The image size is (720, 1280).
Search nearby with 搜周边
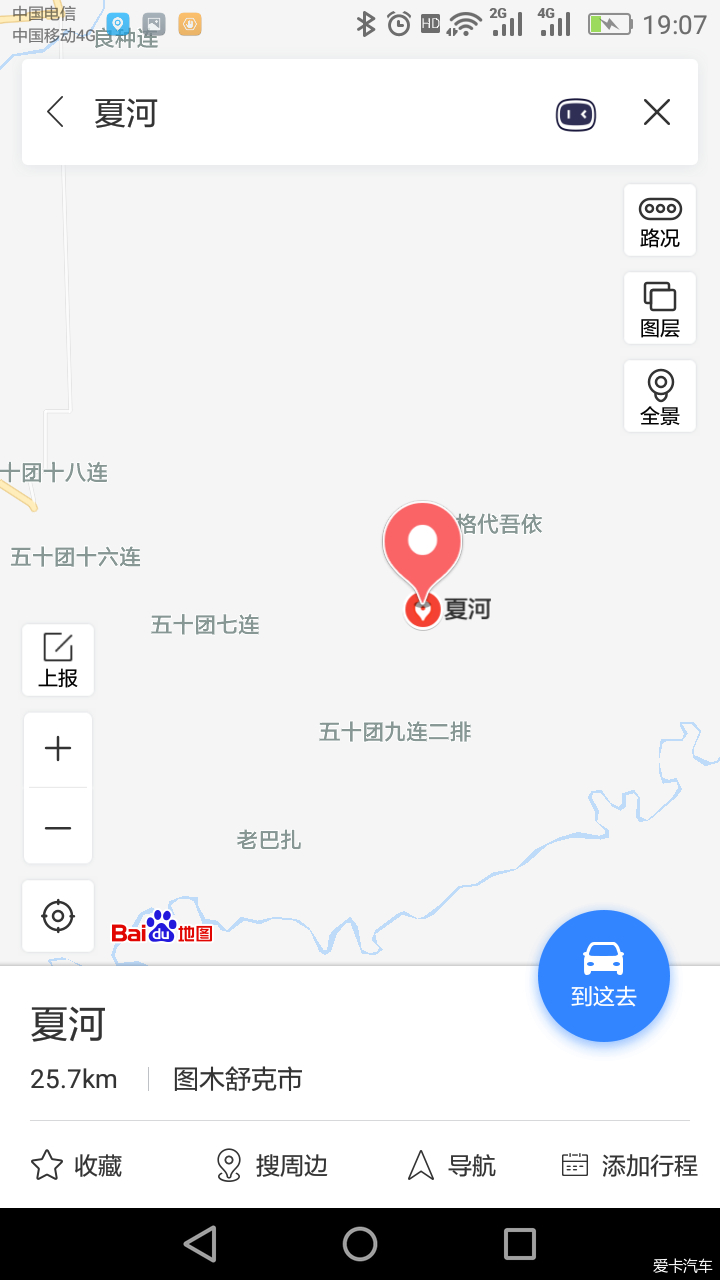point(272,1165)
